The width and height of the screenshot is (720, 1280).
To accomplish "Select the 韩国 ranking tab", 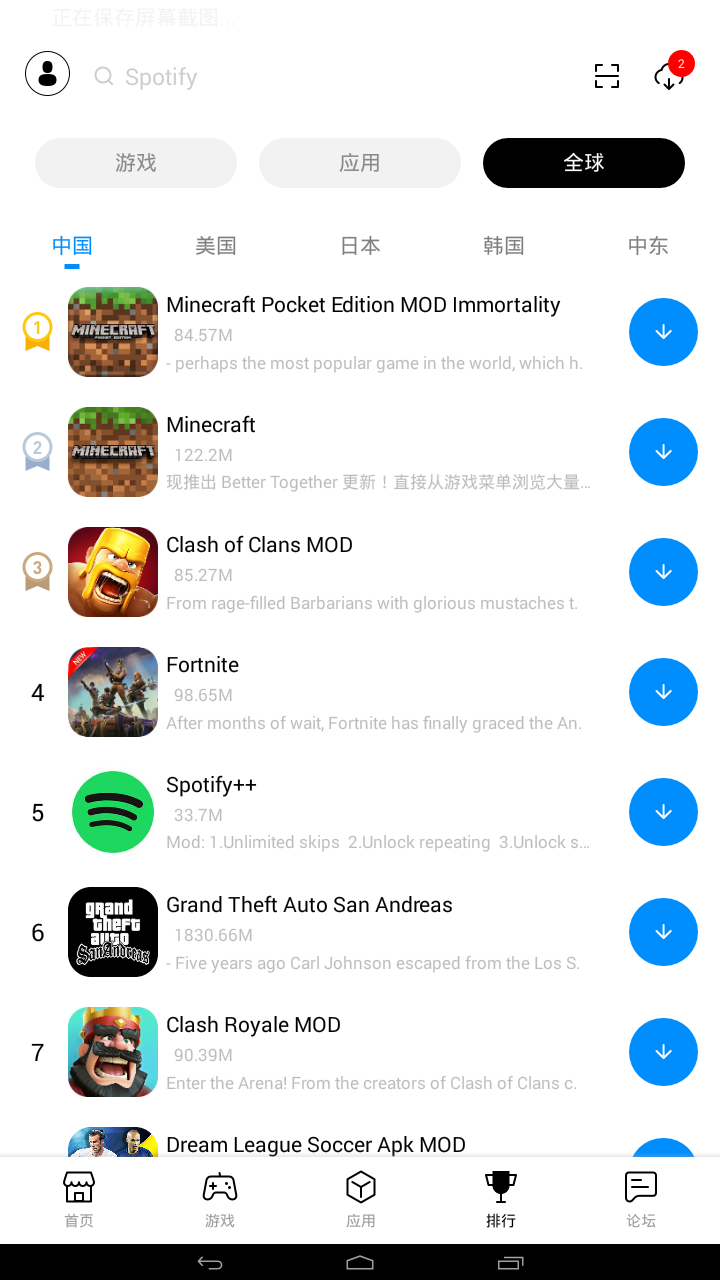I will click(x=504, y=245).
